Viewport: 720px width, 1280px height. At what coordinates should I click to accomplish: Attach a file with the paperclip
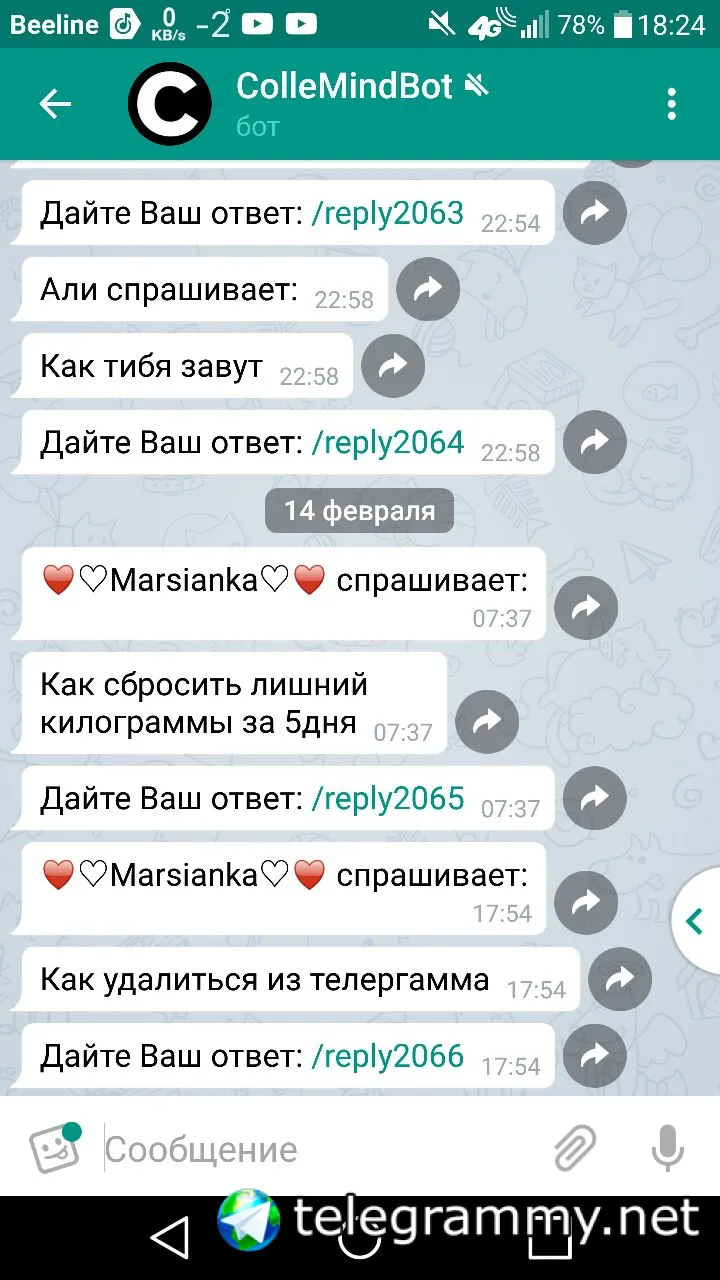(x=576, y=1149)
